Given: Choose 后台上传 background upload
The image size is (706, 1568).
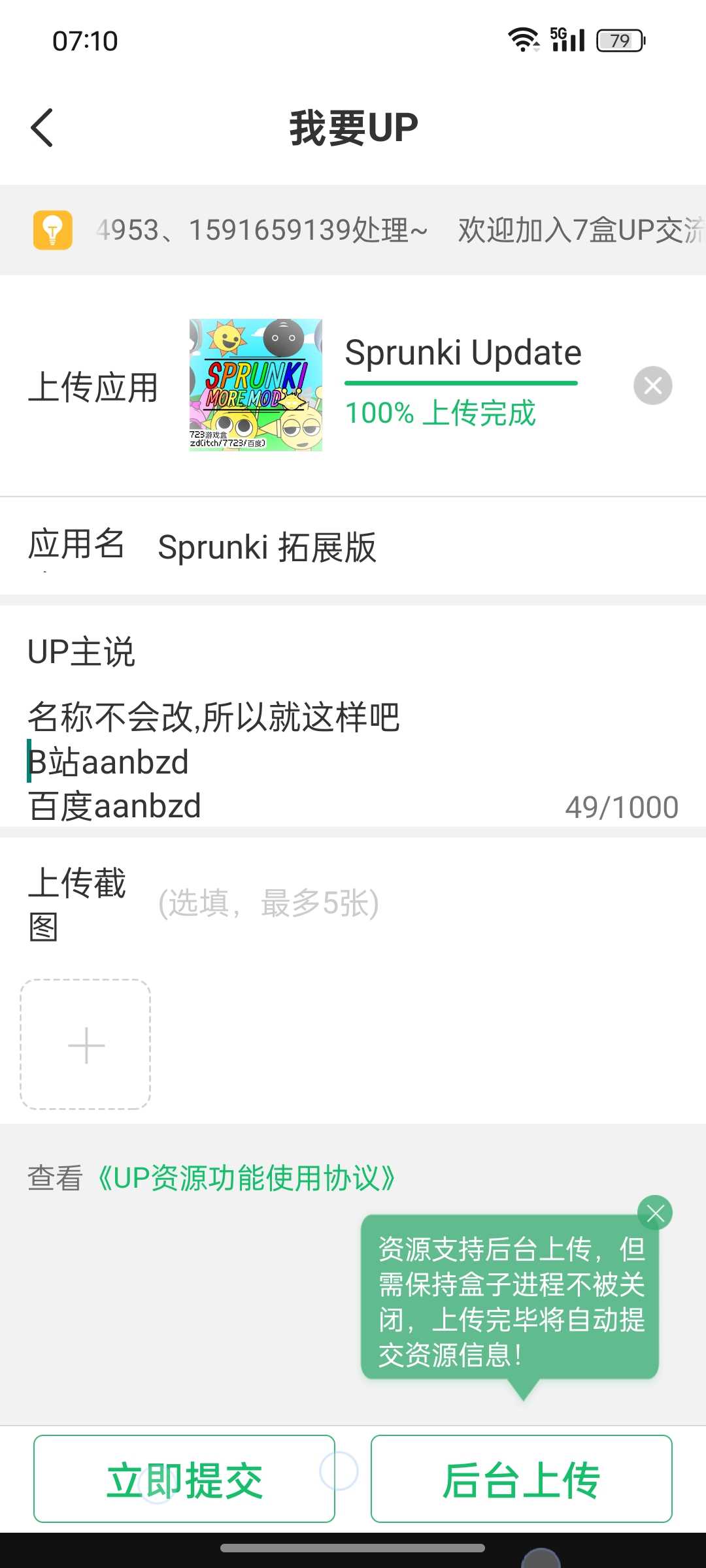Looking at the screenshot, I should pos(521,1479).
